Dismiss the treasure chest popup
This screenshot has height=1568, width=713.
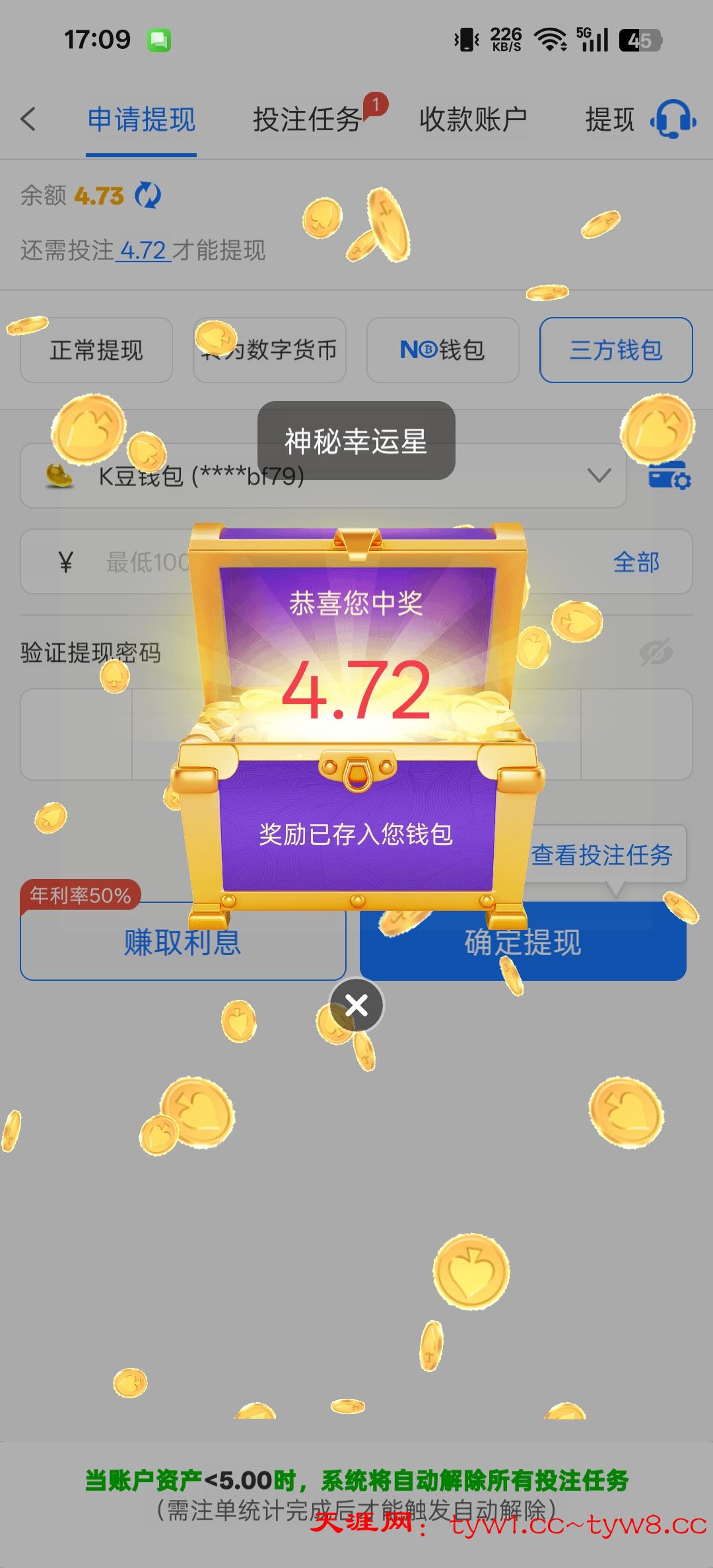[356, 1005]
